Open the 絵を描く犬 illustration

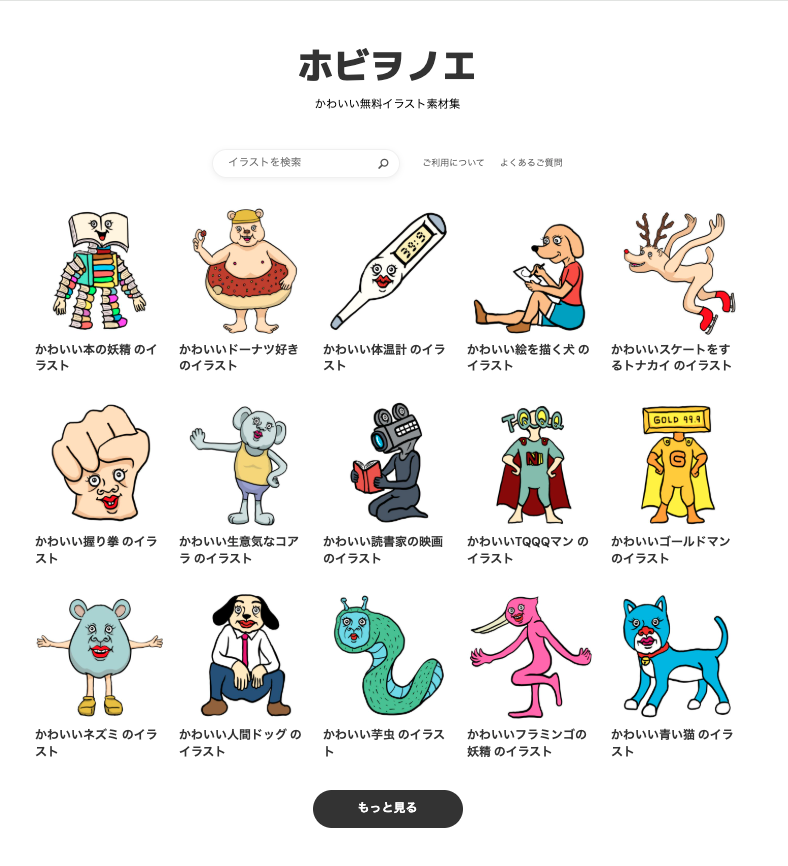click(x=529, y=277)
